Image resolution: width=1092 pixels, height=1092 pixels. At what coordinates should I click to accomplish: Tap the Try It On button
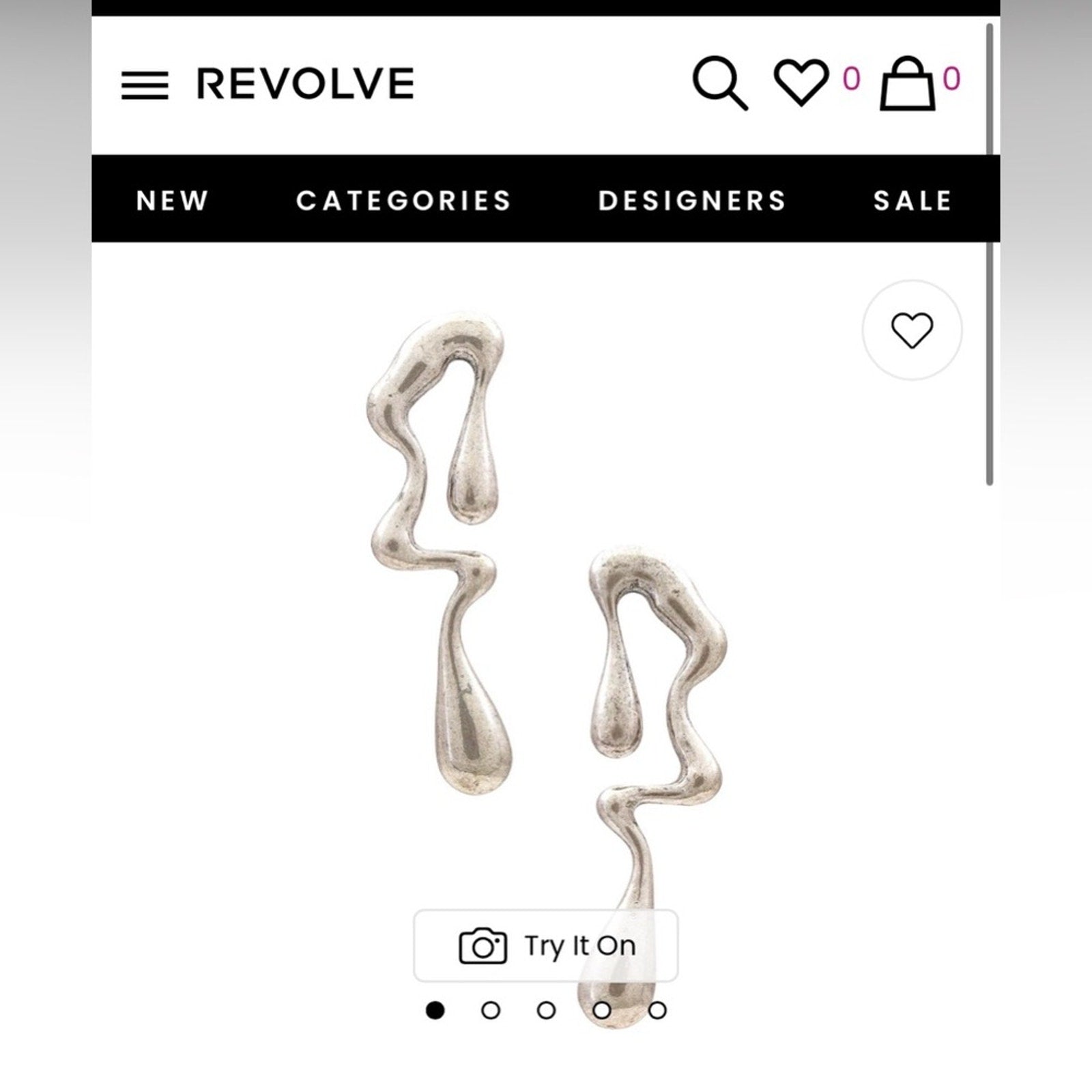click(545, 946)
